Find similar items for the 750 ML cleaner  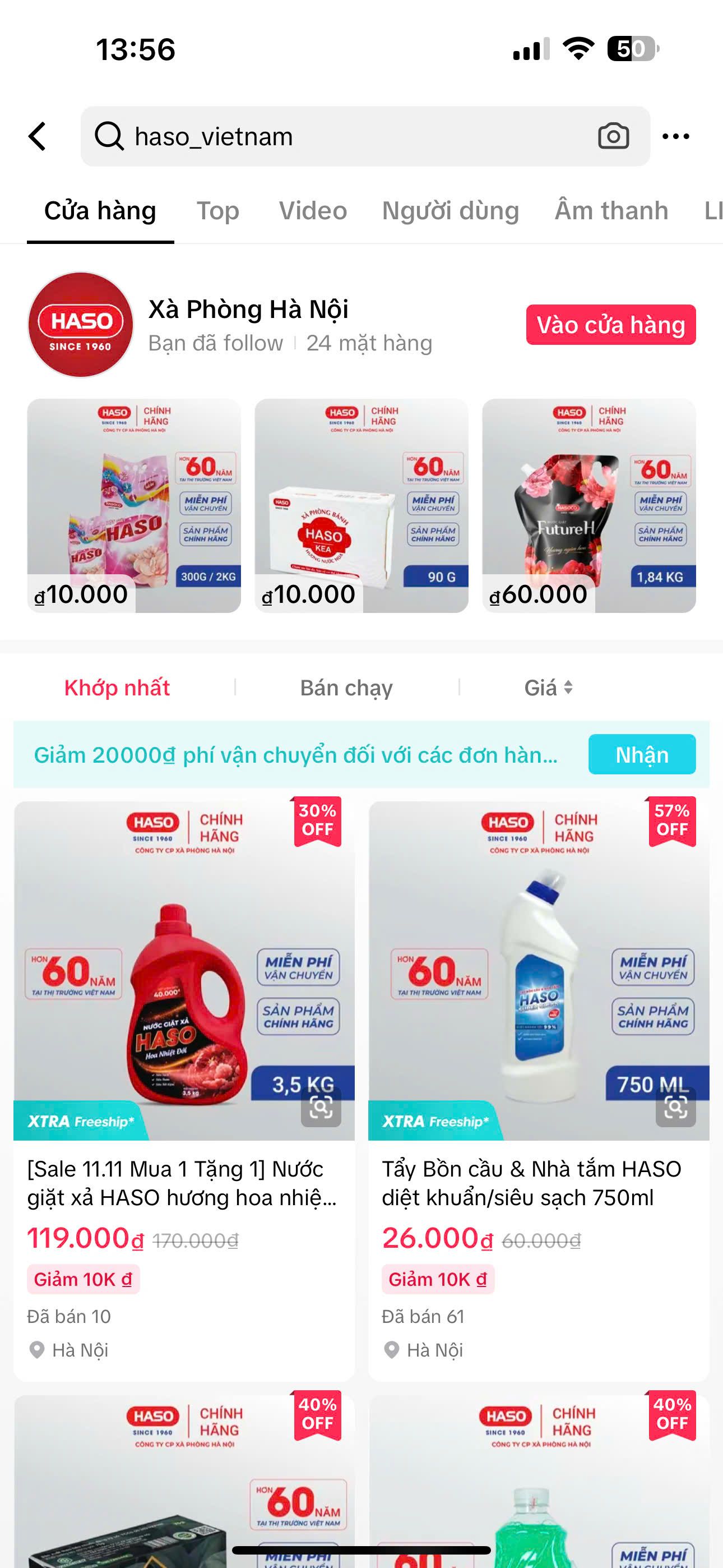click(x=675, y=1107)
